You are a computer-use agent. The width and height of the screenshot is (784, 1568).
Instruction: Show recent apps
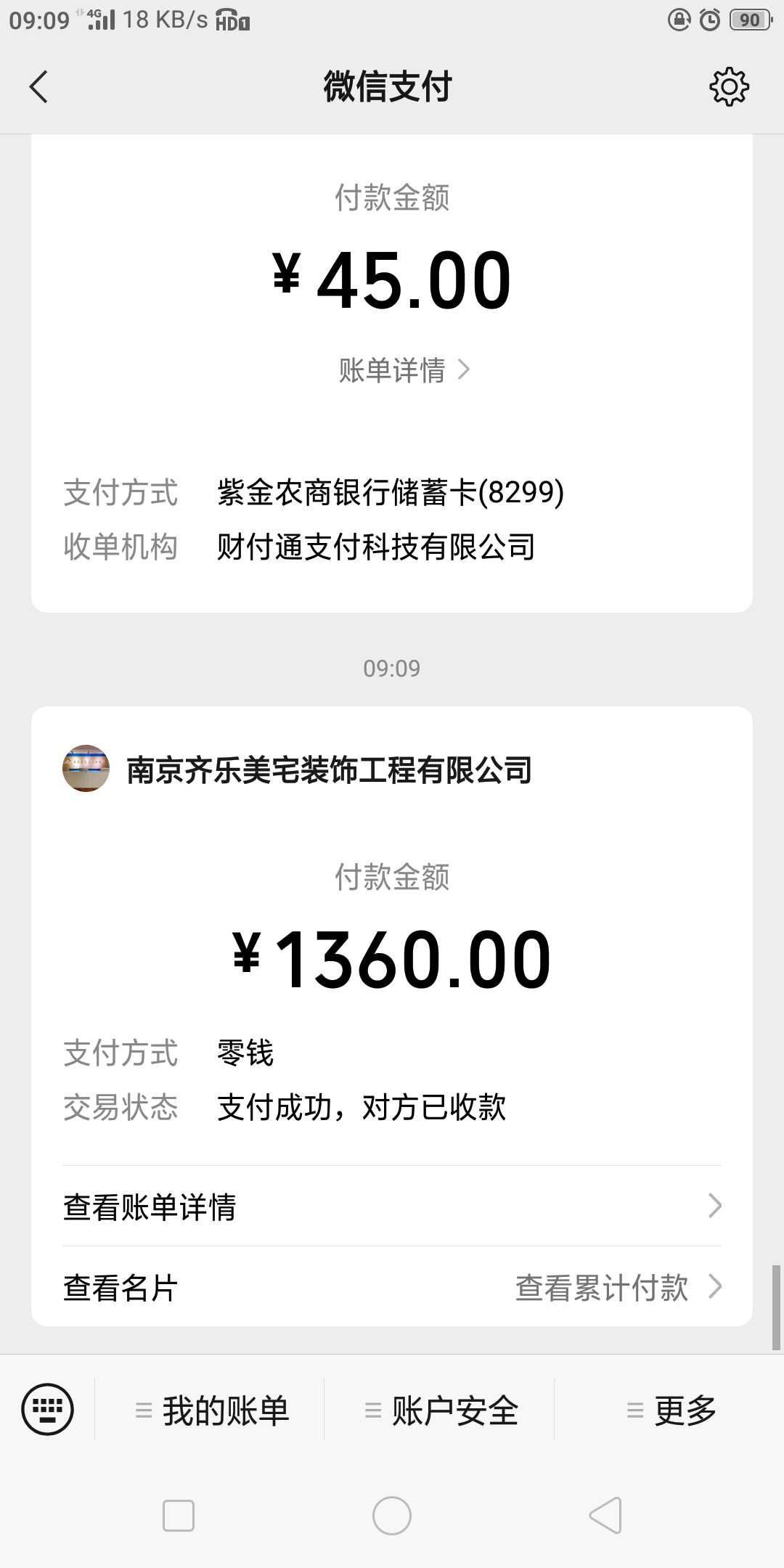tap(179, 1516)
